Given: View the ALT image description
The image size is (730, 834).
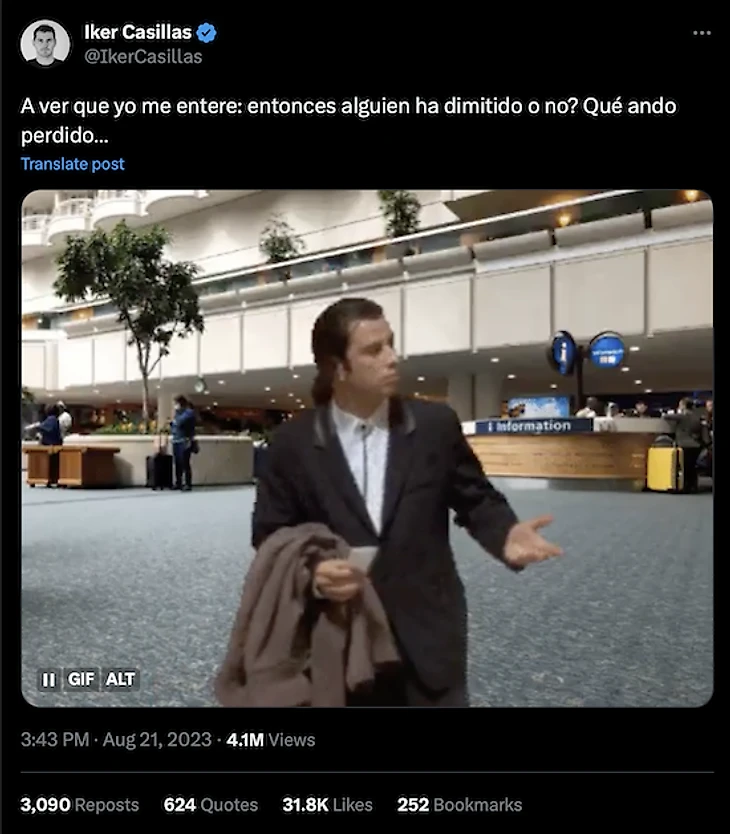Looking at the screenshot, I should (x=120, y=679).
